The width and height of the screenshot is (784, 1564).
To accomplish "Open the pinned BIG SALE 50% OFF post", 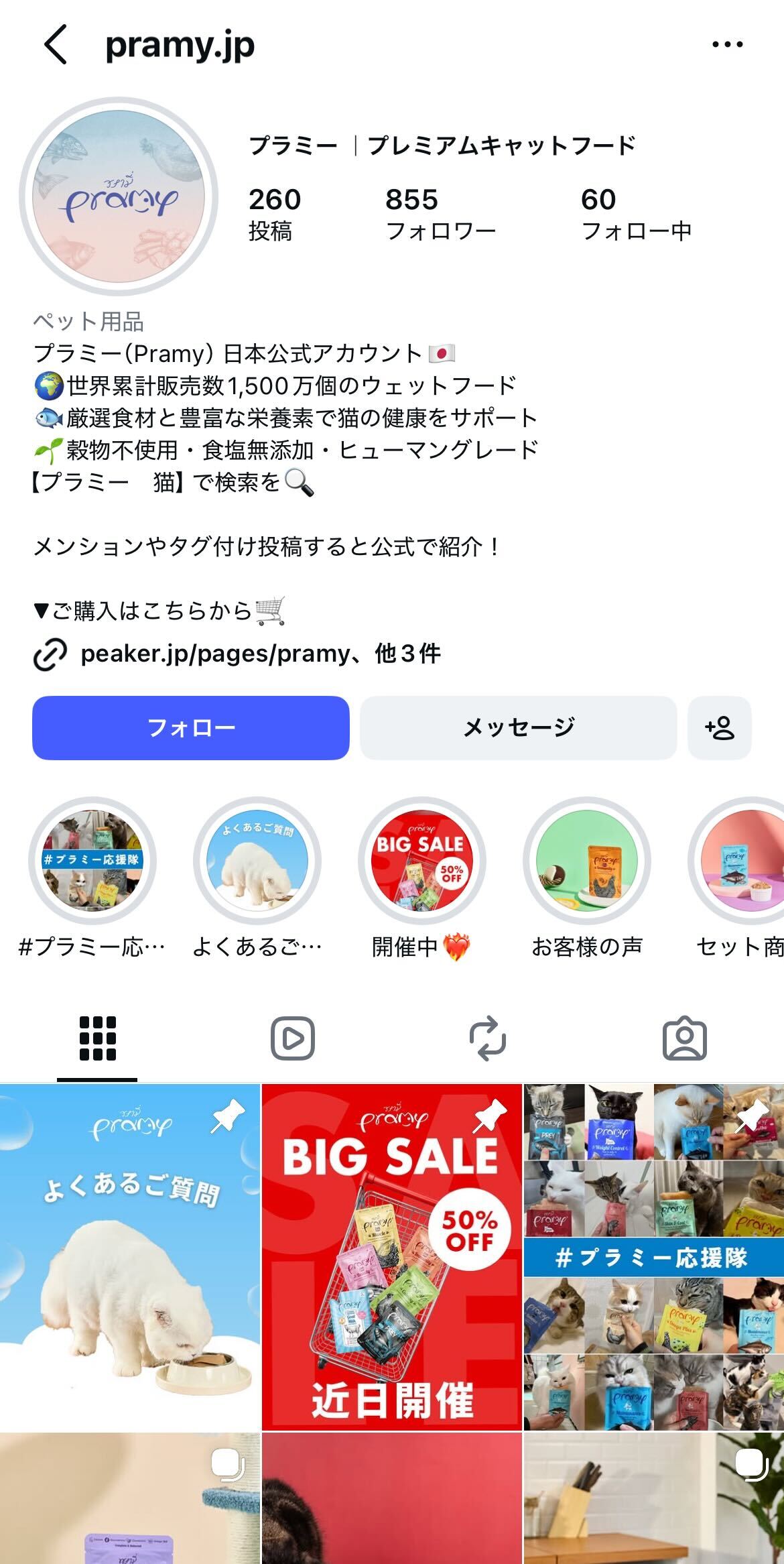I will [x=391, y=1257].
